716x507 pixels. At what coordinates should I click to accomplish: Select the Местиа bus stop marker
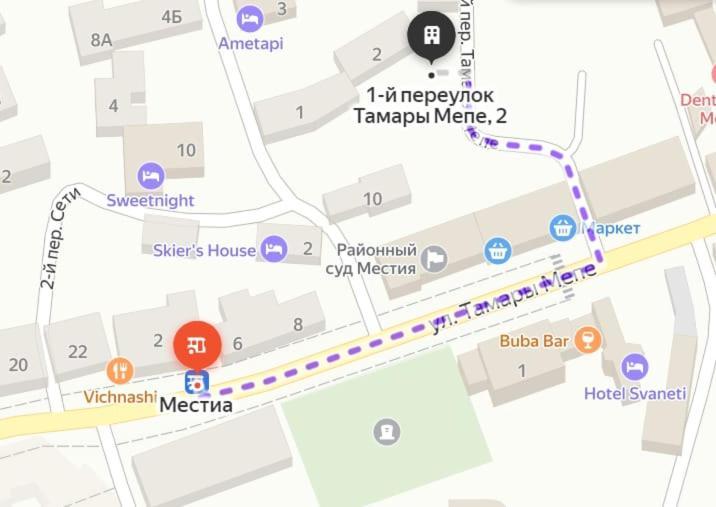[197, 382]
